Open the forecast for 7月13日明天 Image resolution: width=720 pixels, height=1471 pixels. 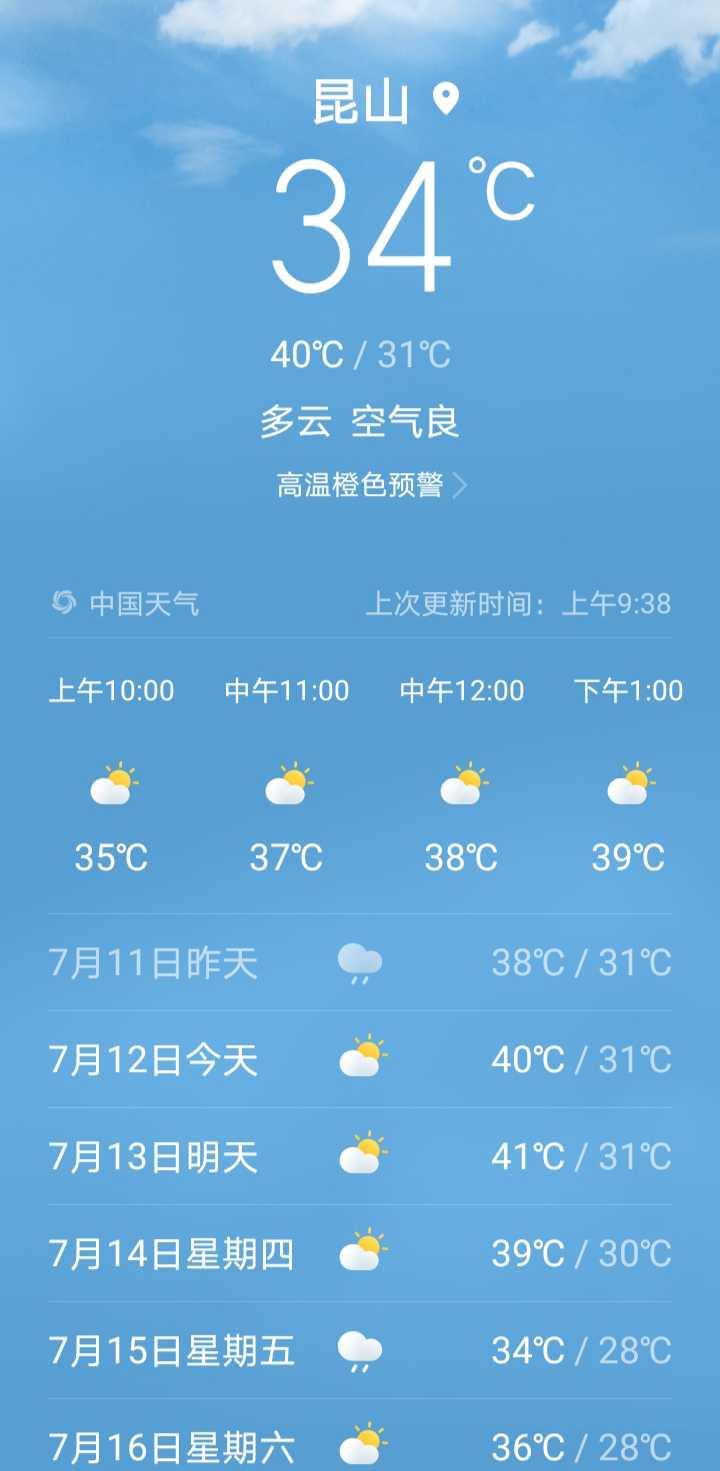[360, 1156]
